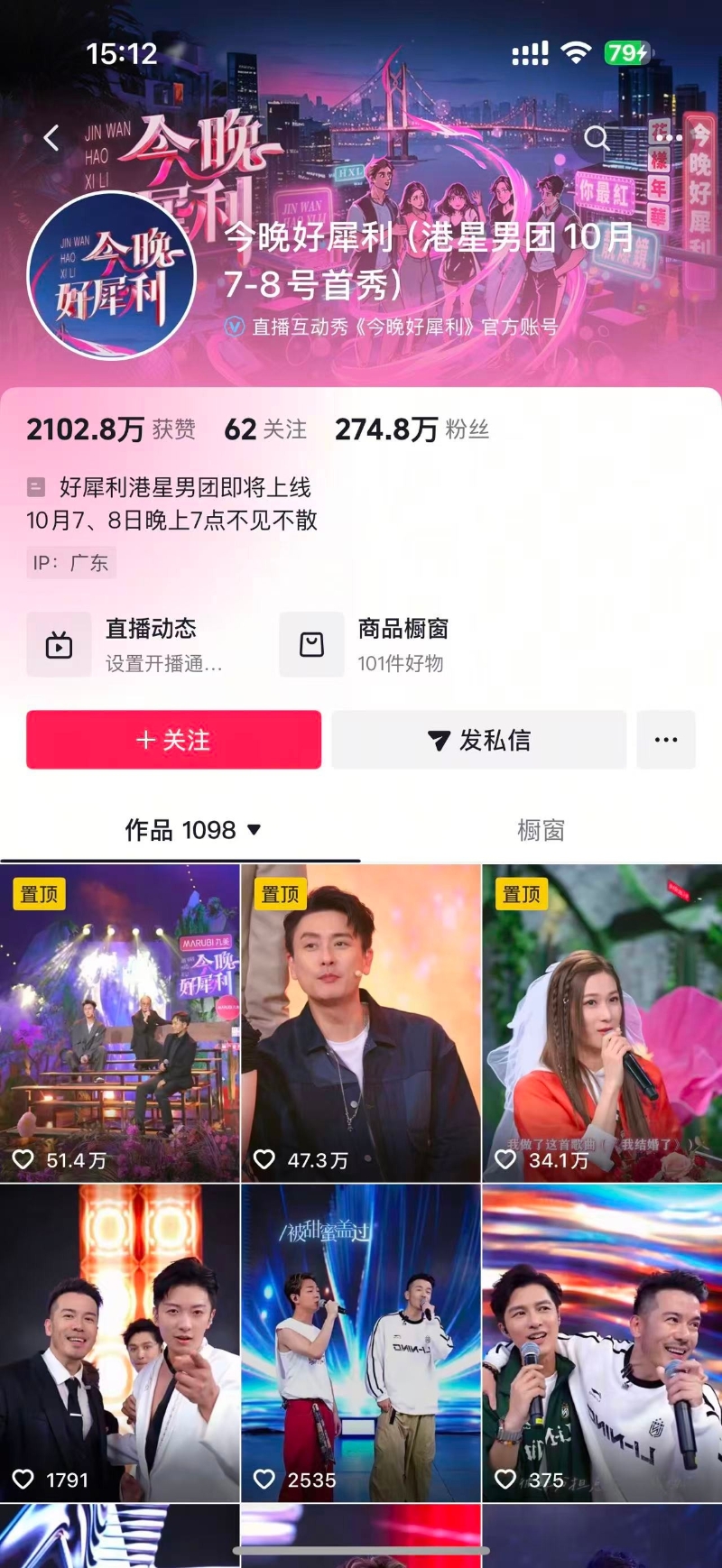The width and height of the screenshot is (722, 1568).
Task: View the 62 关注 following list
Action: click(265, 429)
